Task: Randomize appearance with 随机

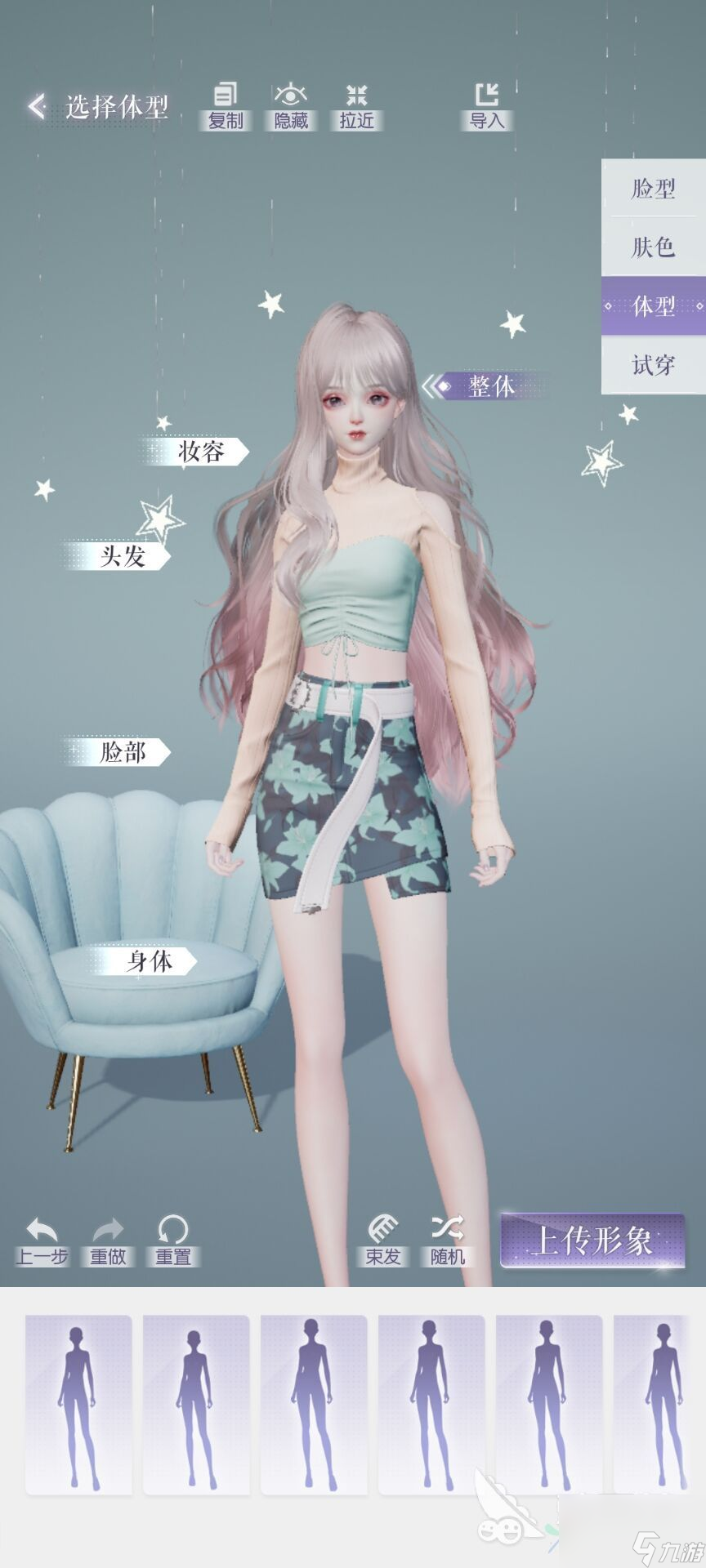Action: pyautogui.click(x=448, y=1241)
